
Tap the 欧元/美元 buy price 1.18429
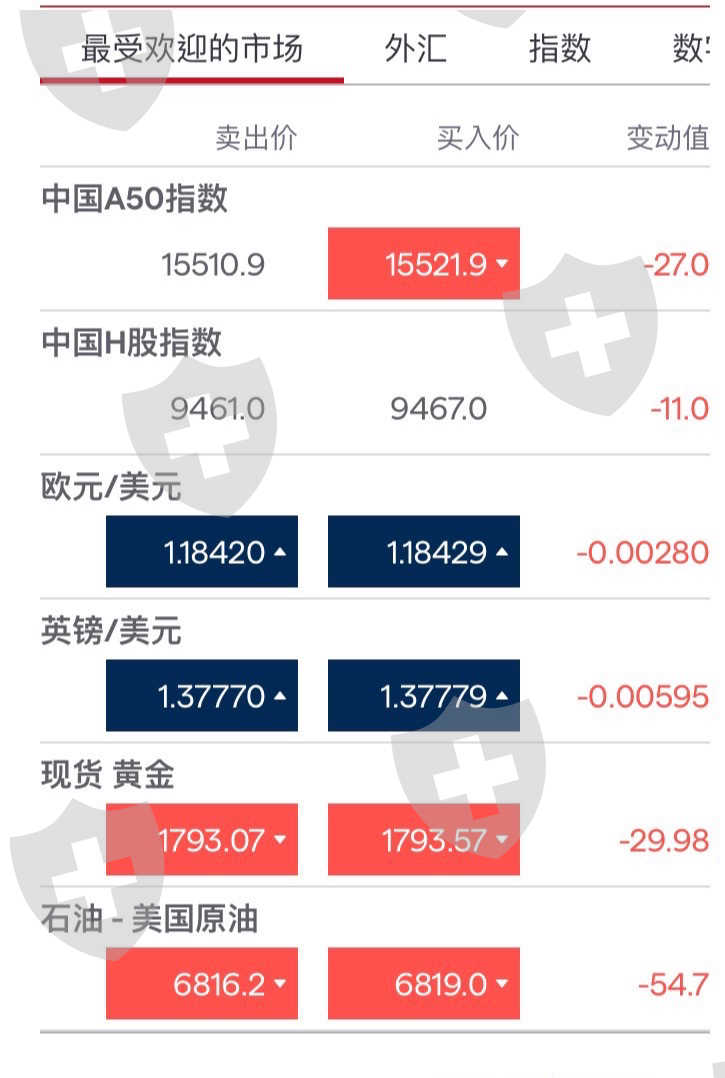(423, 551)
